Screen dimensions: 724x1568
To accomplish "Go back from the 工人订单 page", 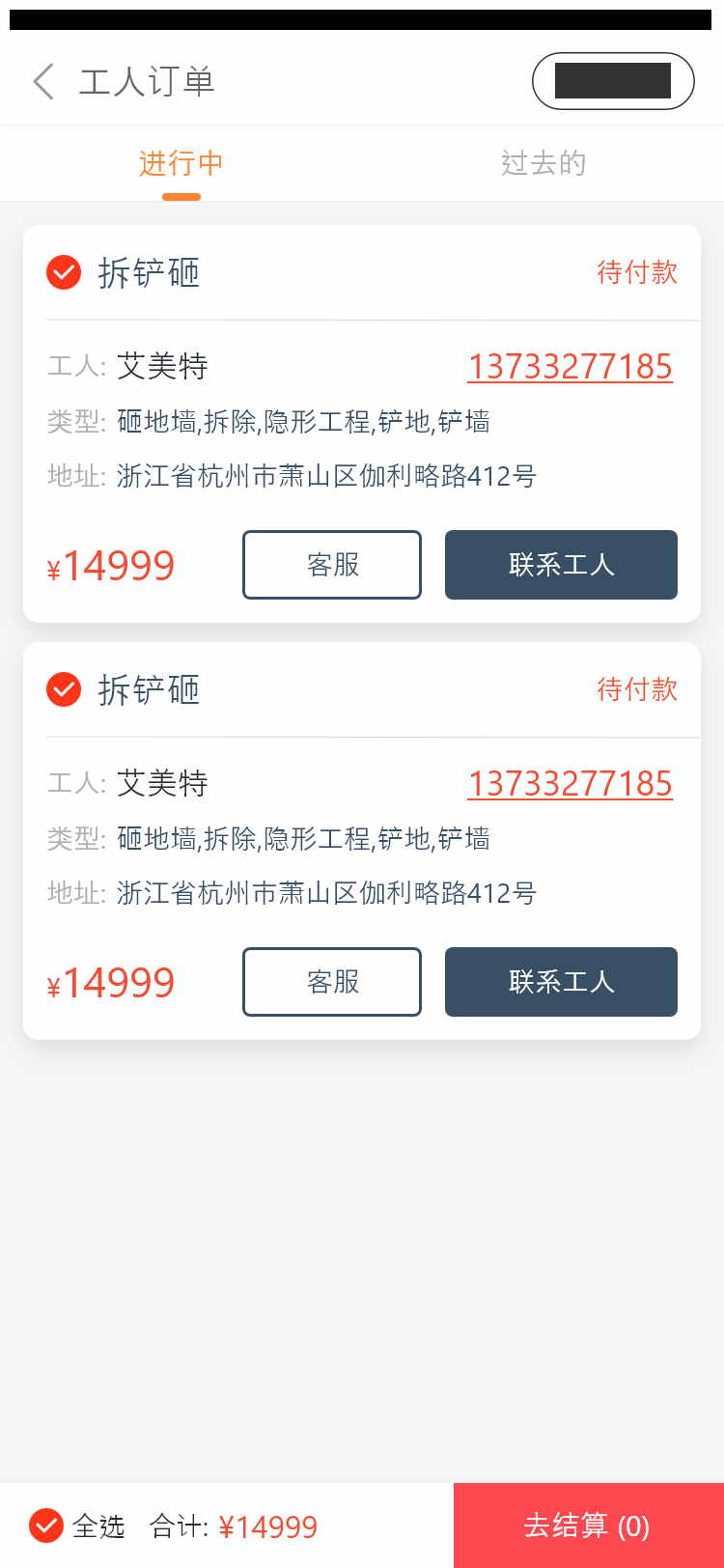I will 43,82.
